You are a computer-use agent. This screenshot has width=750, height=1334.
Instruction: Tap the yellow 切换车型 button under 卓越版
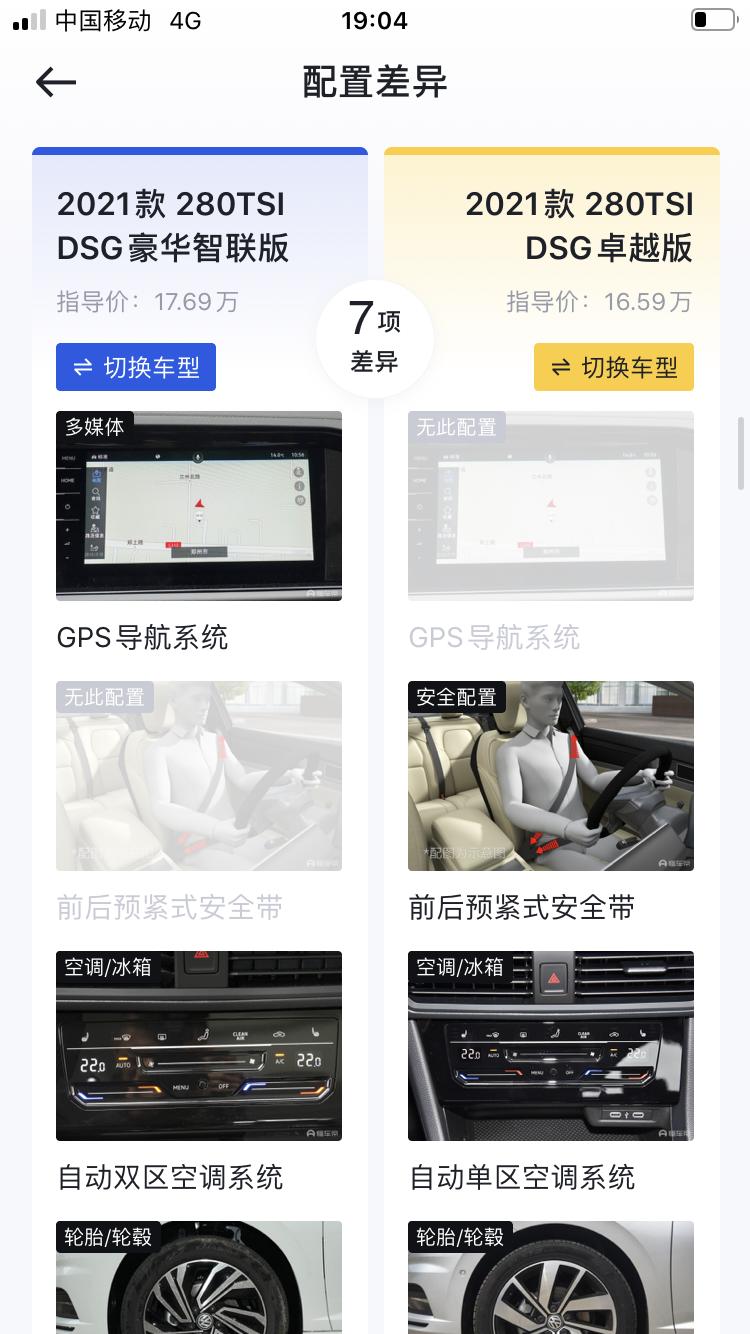[x=614, y=367]
